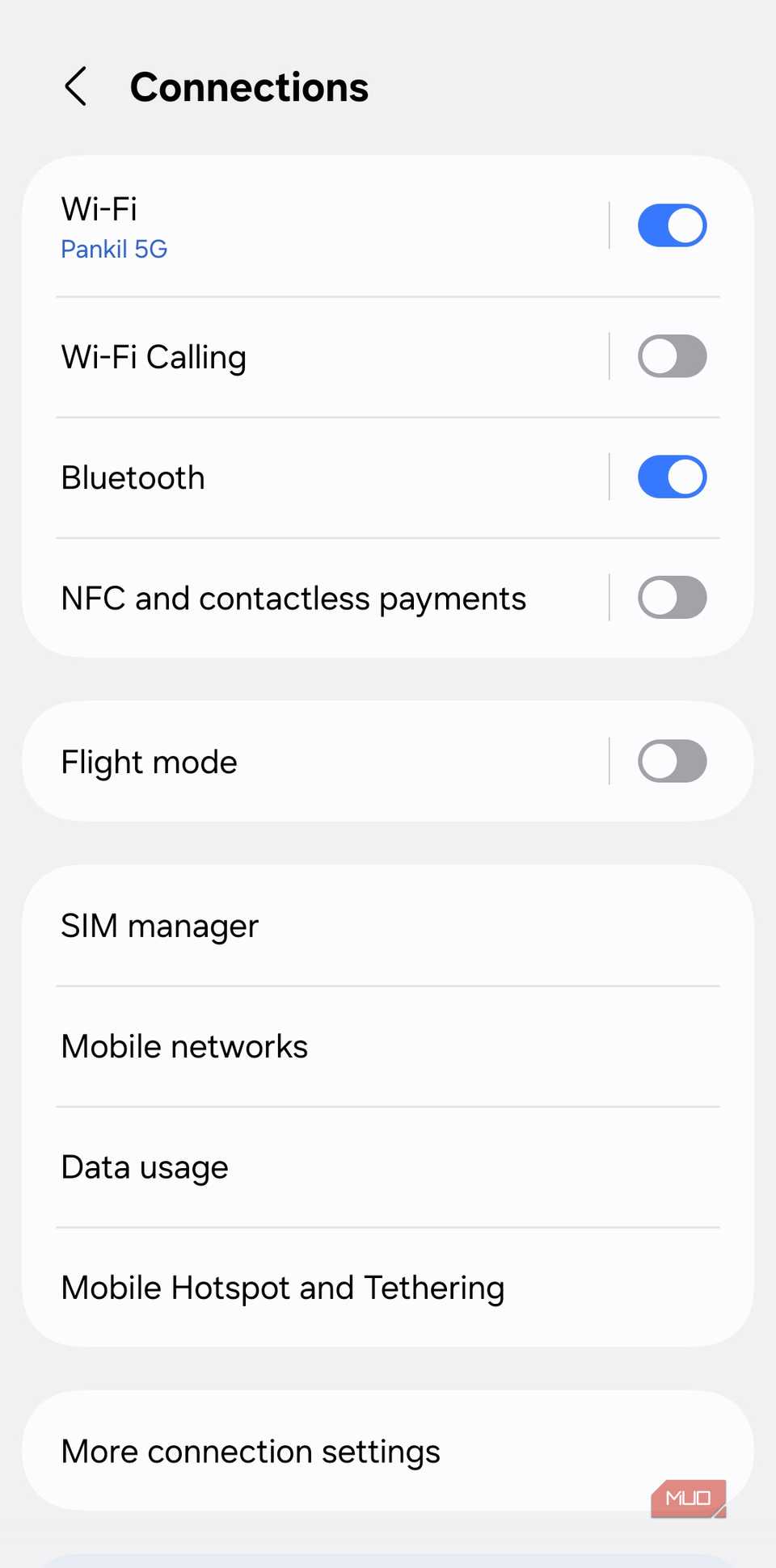Tap the NFC settings row text
The height and width of the screenshot is (1568, 776).
293,598
